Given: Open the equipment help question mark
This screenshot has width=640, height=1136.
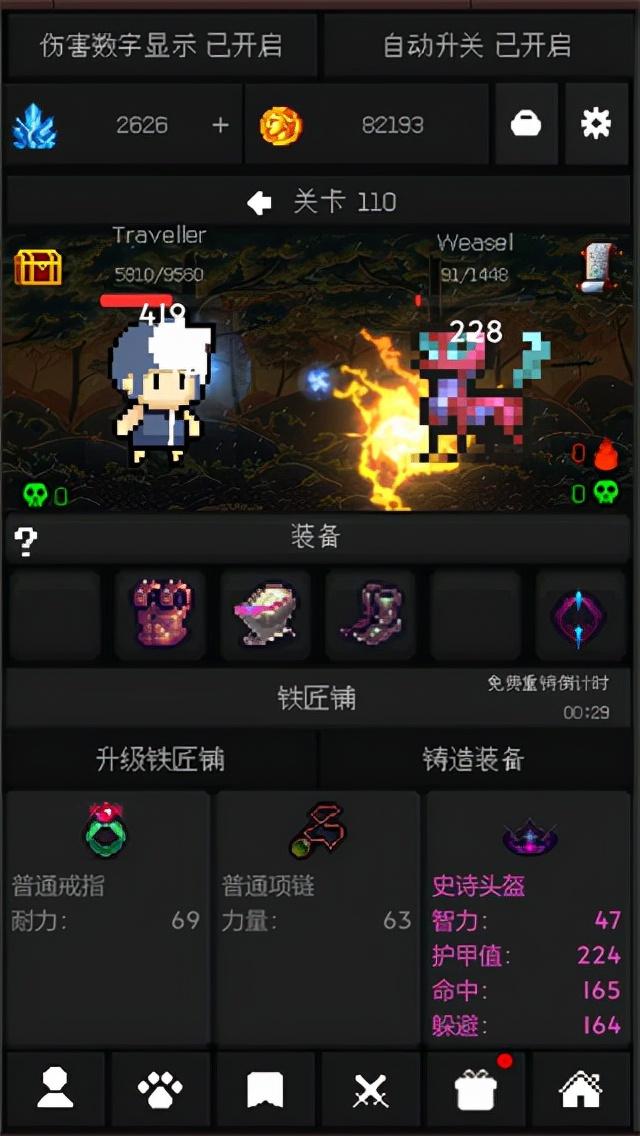Looking at the screenshot, I should pos(27,541).
